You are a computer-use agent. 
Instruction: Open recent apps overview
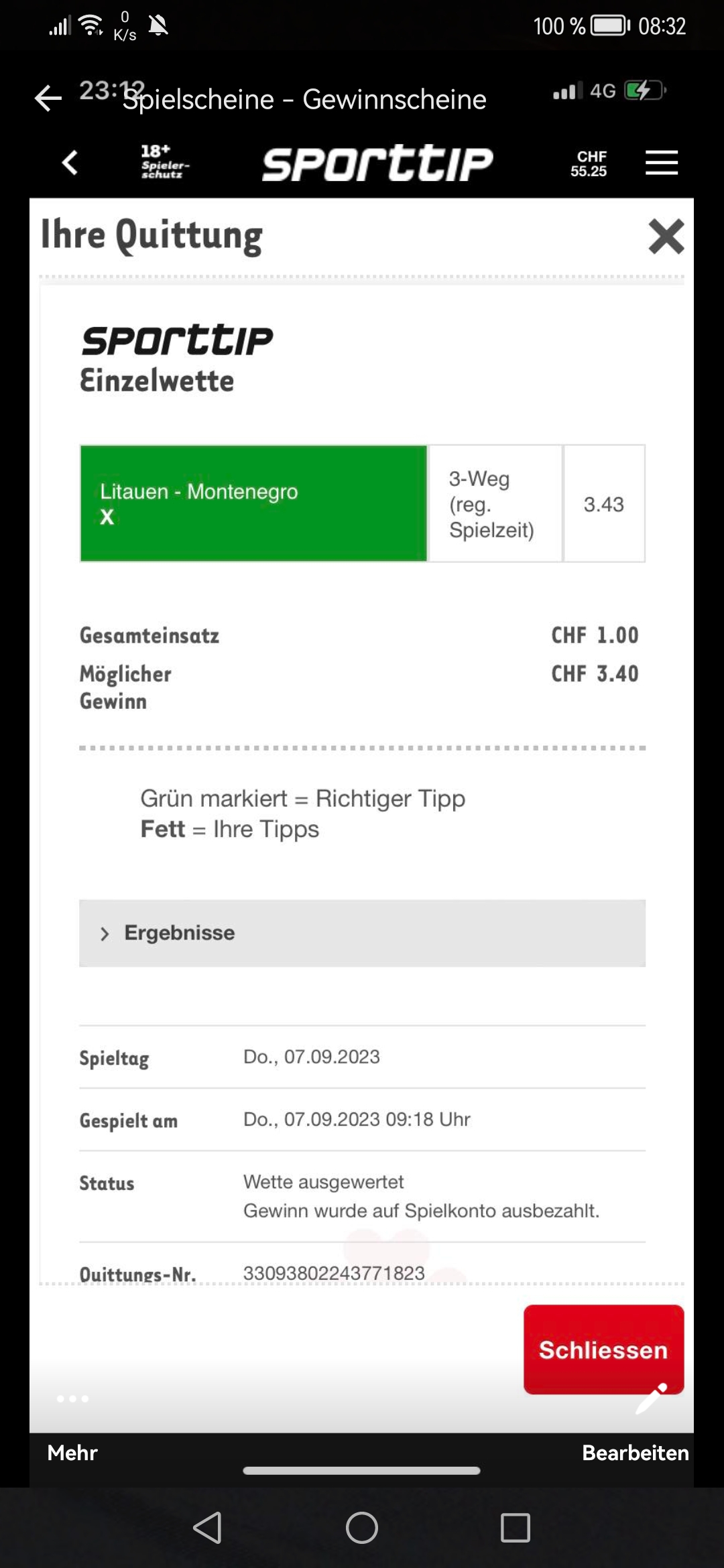click(515, 1528)
